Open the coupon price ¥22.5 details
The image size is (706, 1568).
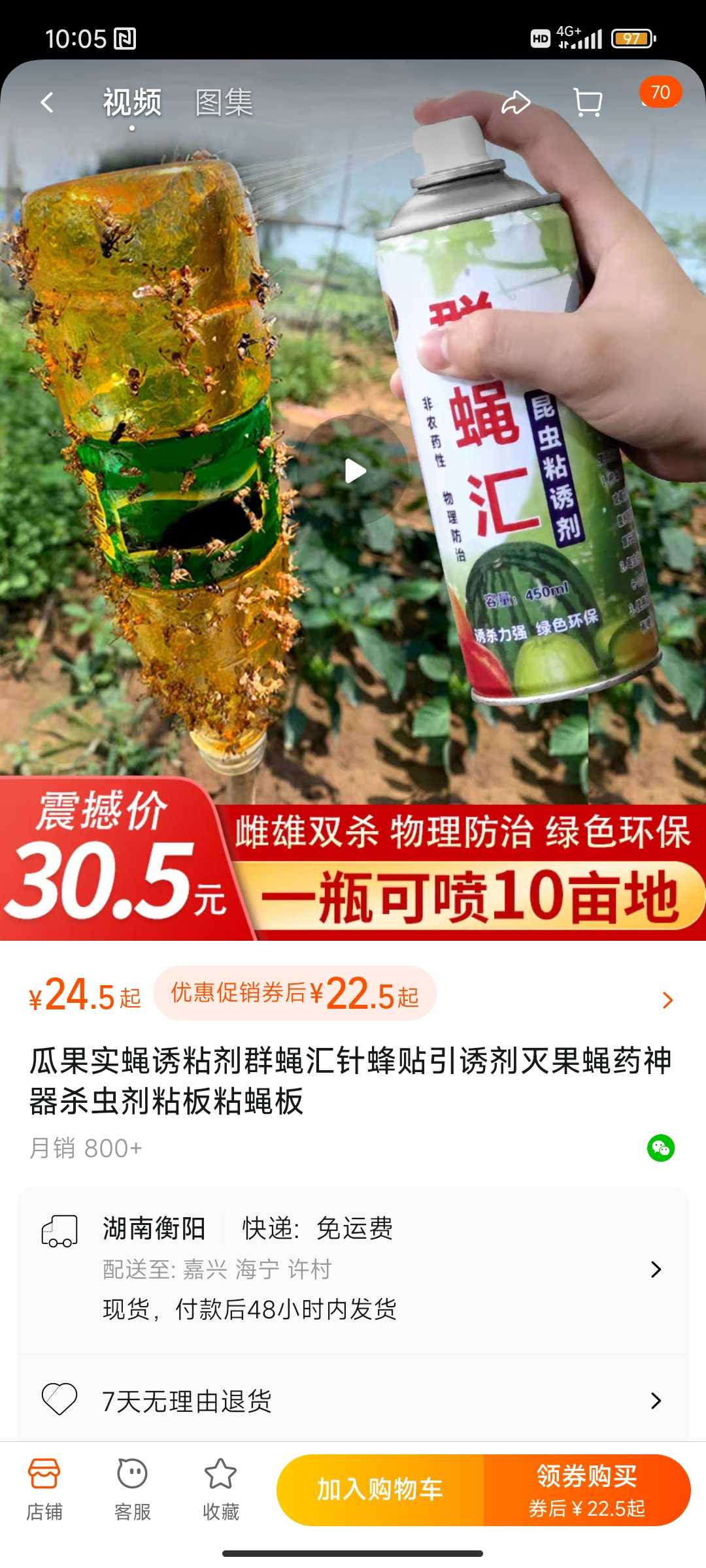pyautogui.click(x=295, y=993)
